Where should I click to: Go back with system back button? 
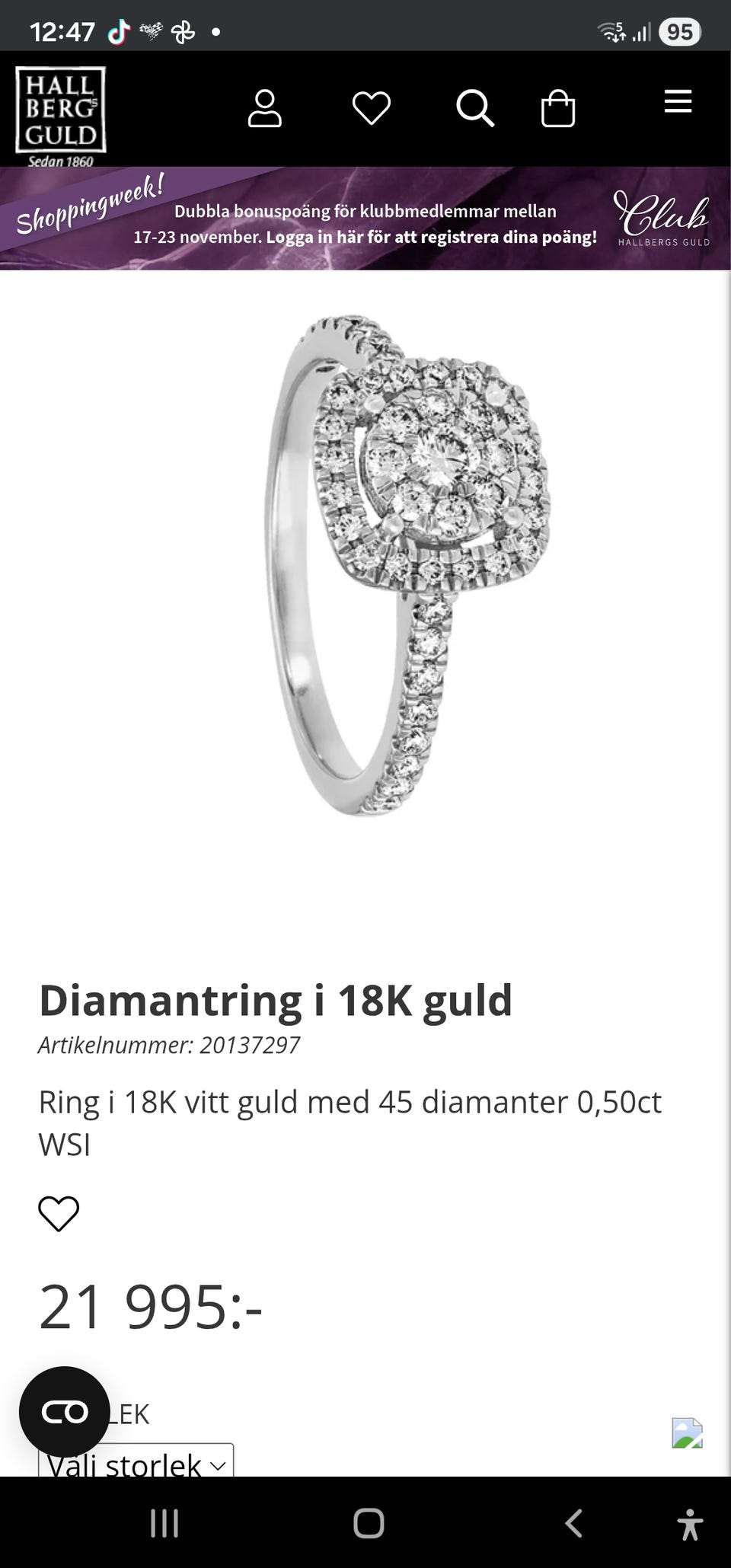click(x=573, y=1523)
